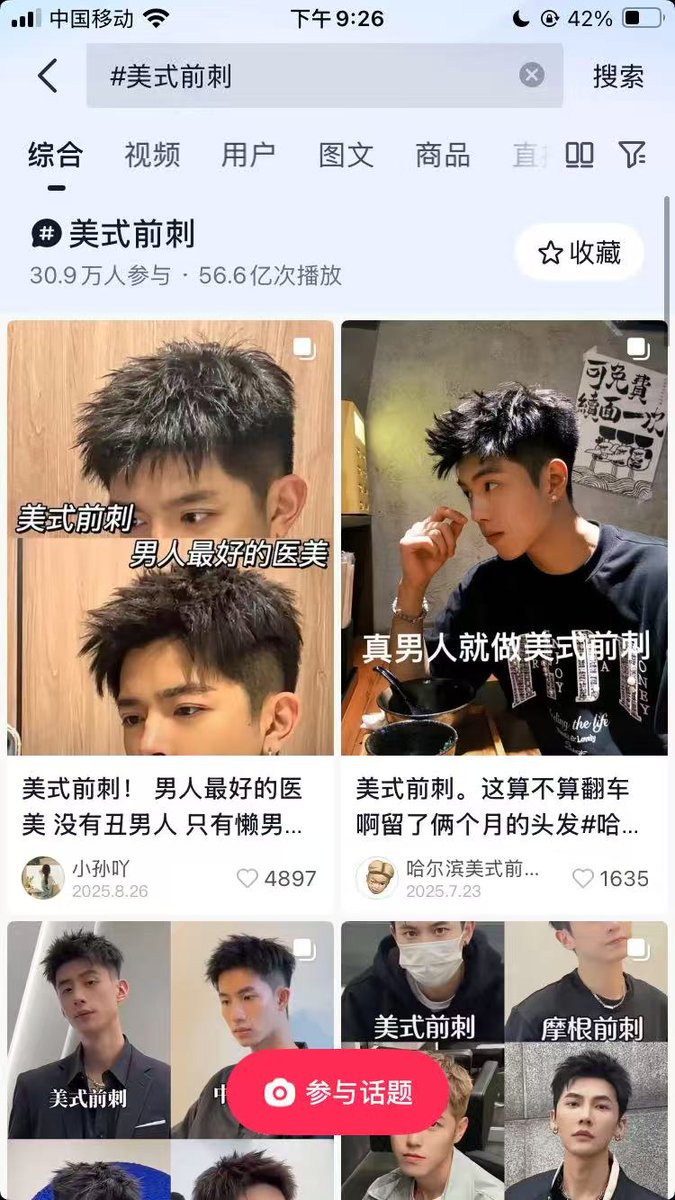Go back using the top-left arrow

click(47, 76)
